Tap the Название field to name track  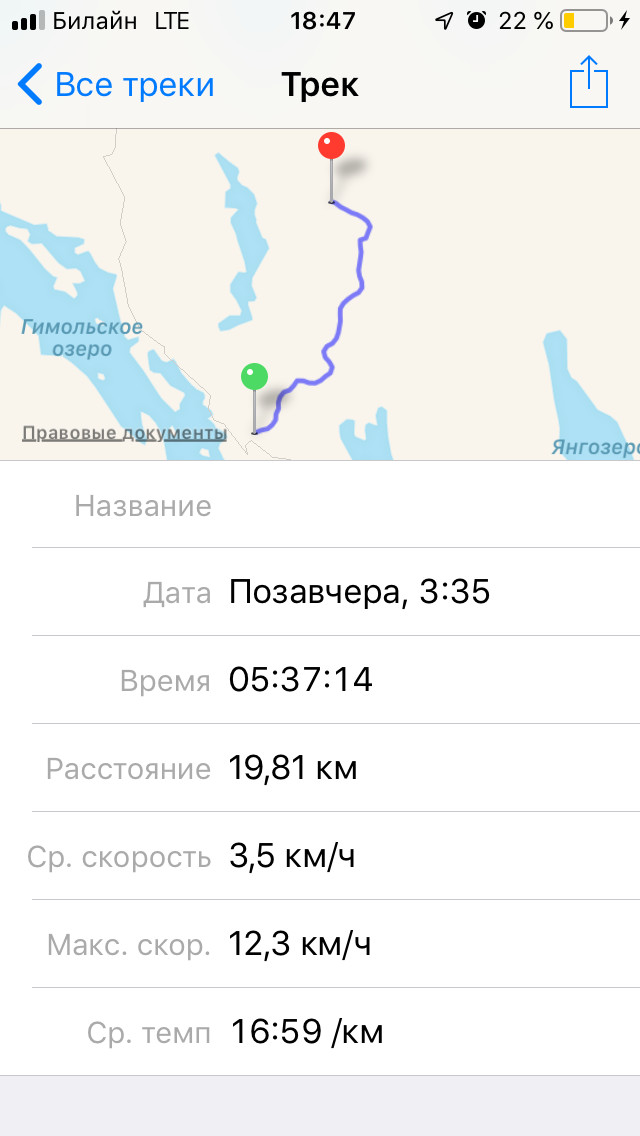[x=420, y=505]
